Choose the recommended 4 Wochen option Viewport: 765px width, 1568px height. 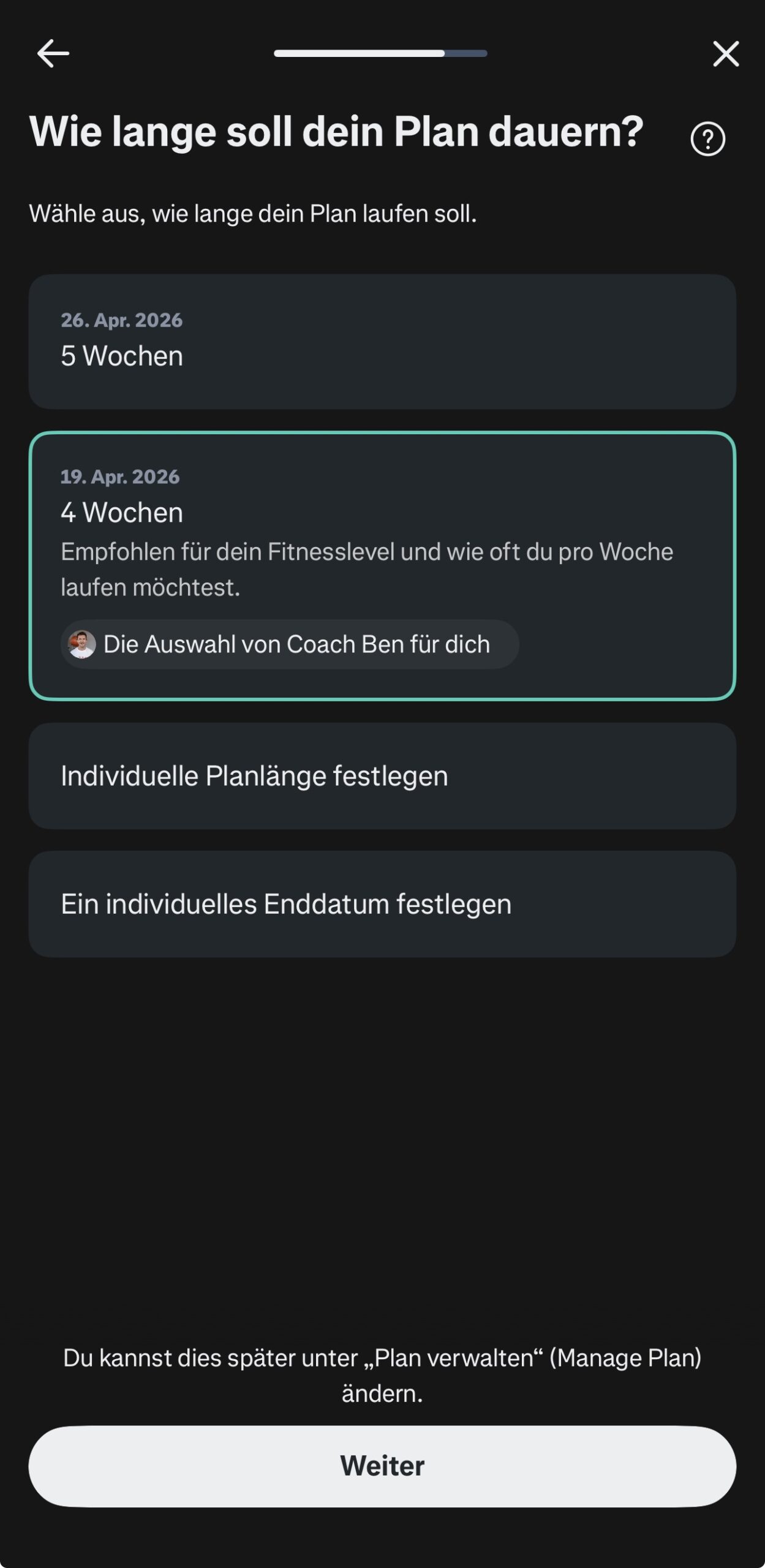(x=382, y=565)
